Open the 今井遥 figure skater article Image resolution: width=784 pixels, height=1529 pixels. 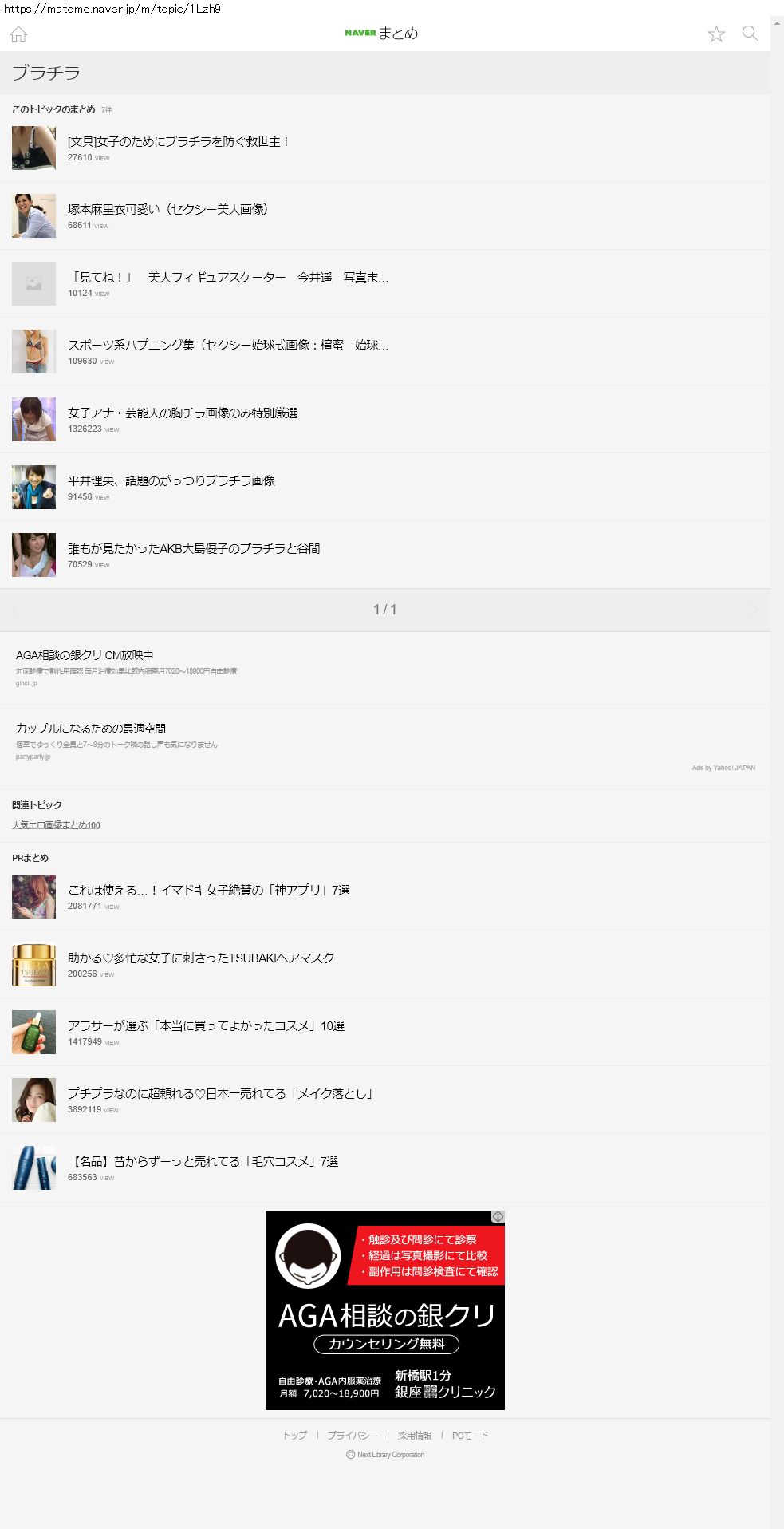click(x=227, y=278)
